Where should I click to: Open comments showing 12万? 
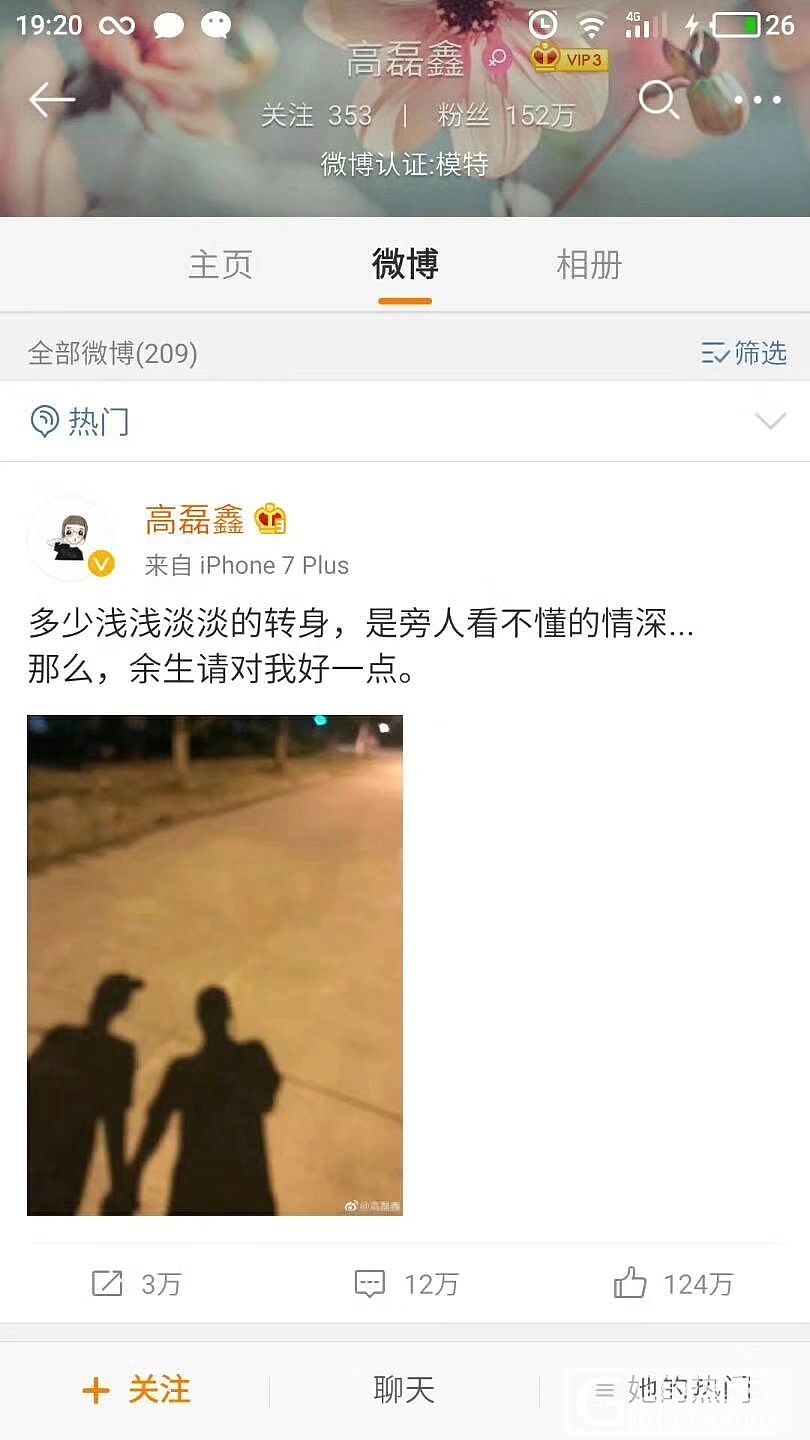point(406,1283)
